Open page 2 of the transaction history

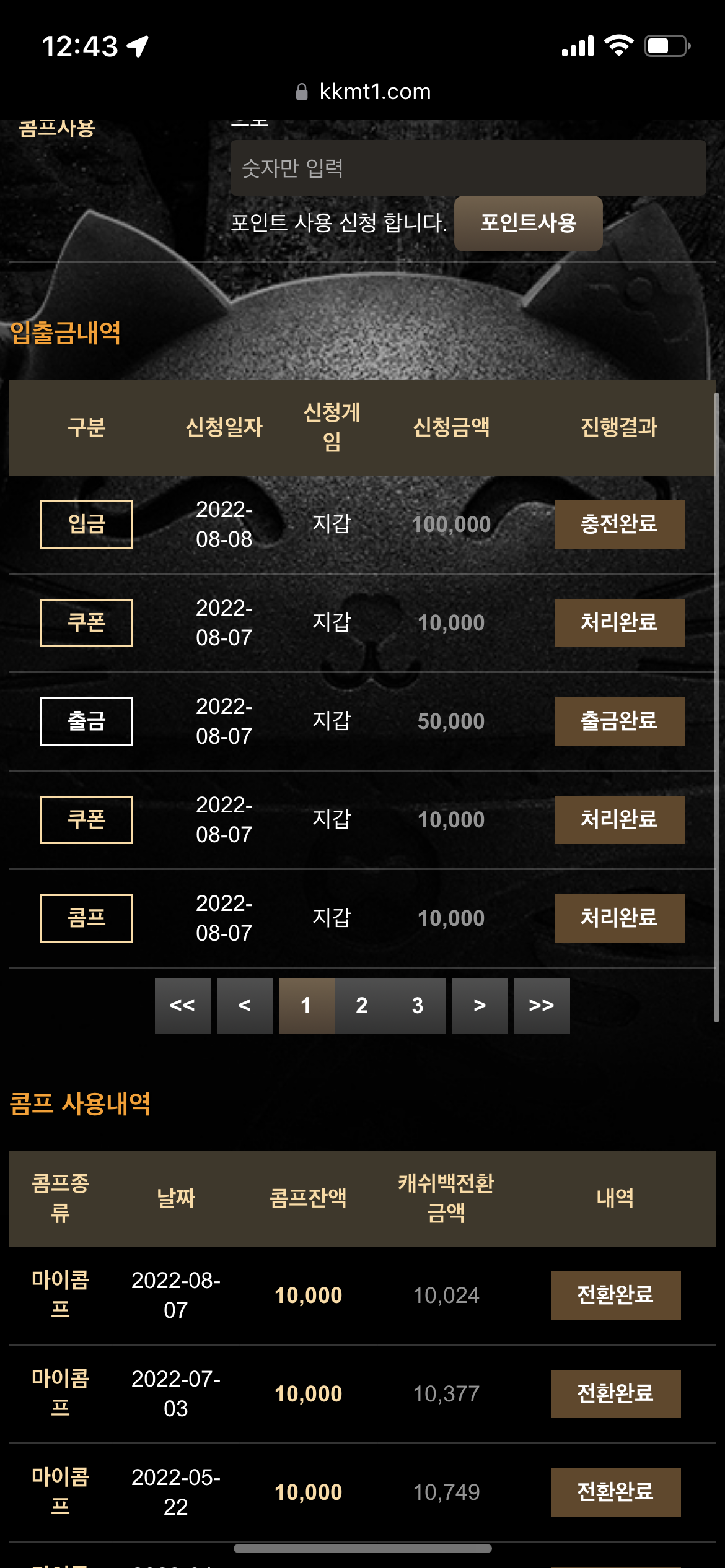(x=362, y=1005)
